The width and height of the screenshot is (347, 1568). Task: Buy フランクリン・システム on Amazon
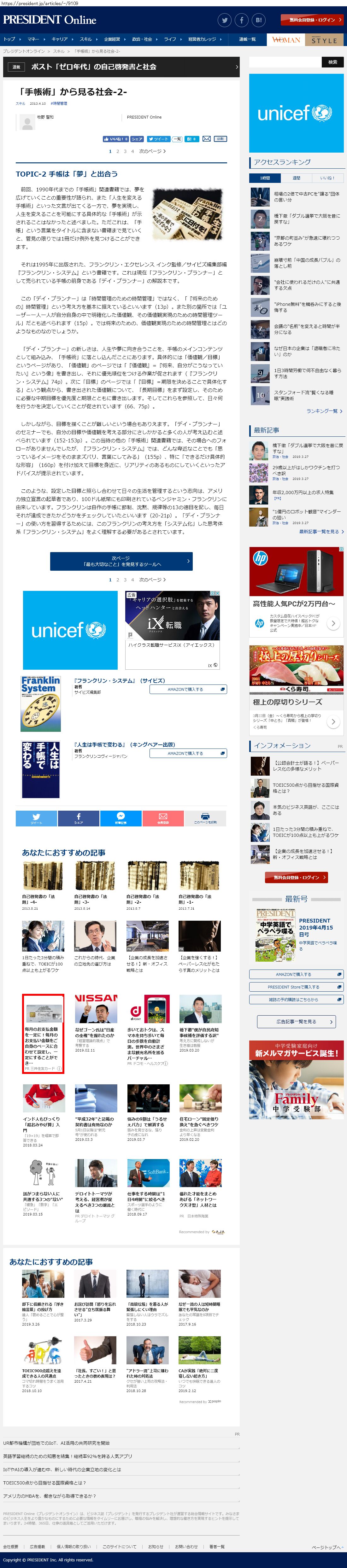click(x=188, y=689)
